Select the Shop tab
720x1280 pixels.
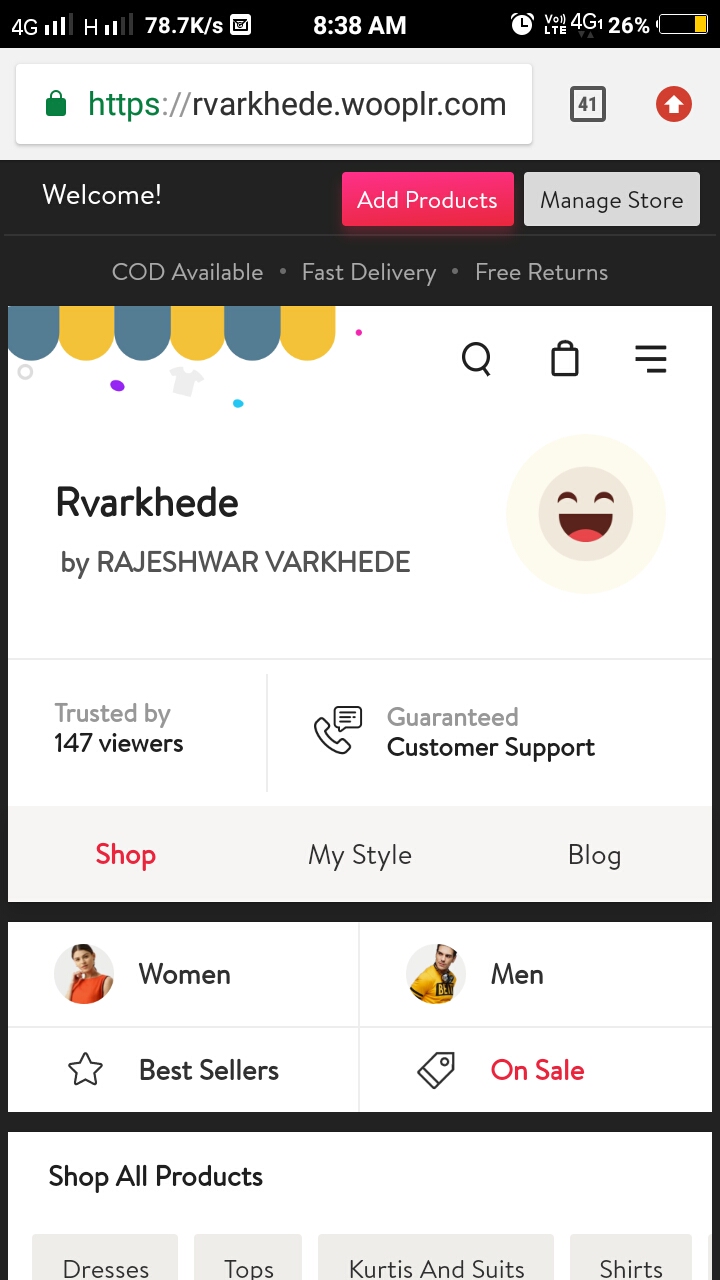coord(126,855)
